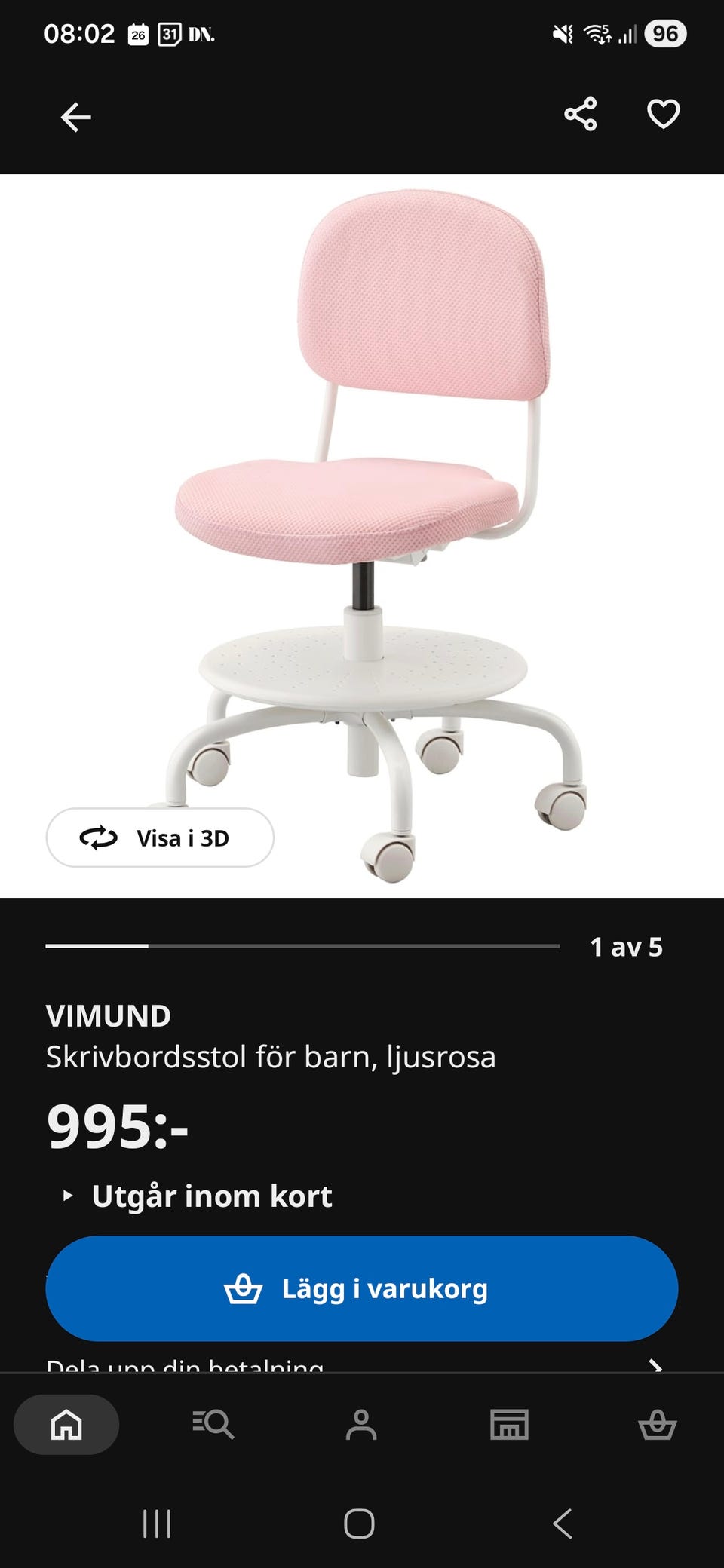Screen dimensions: 724x1568
Task: Expand the Utgår inom kort info
Action: 198,1196
